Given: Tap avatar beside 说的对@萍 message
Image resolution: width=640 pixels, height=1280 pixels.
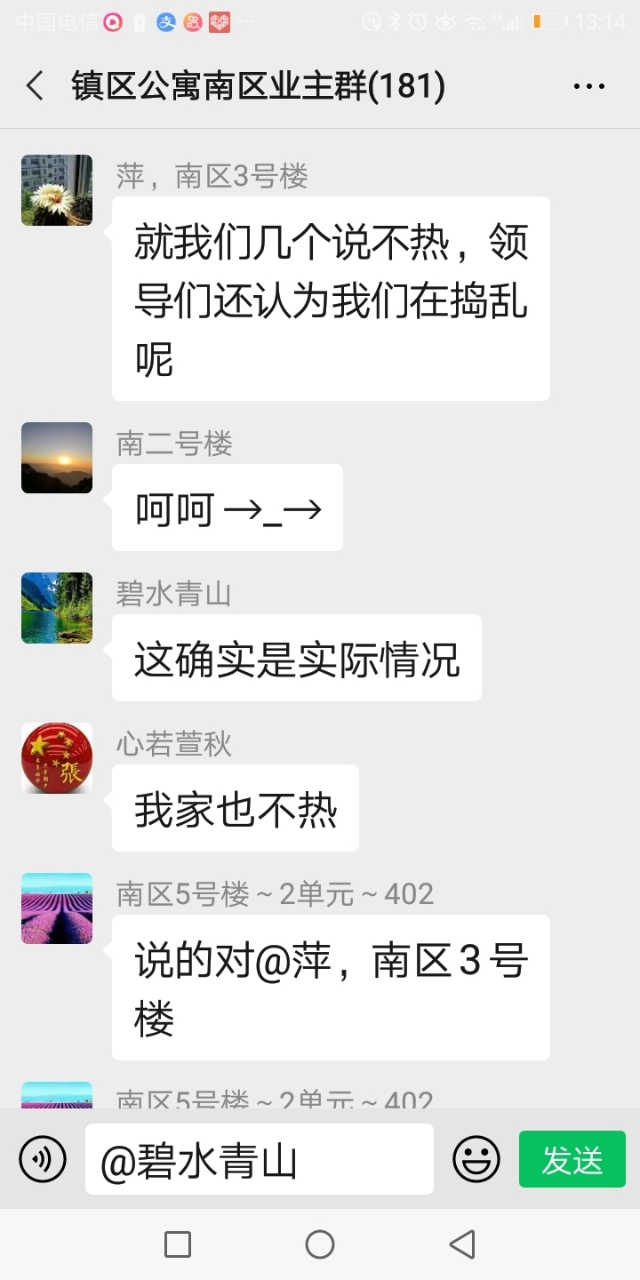Looking at the screenshot, I should coord(57,908).
